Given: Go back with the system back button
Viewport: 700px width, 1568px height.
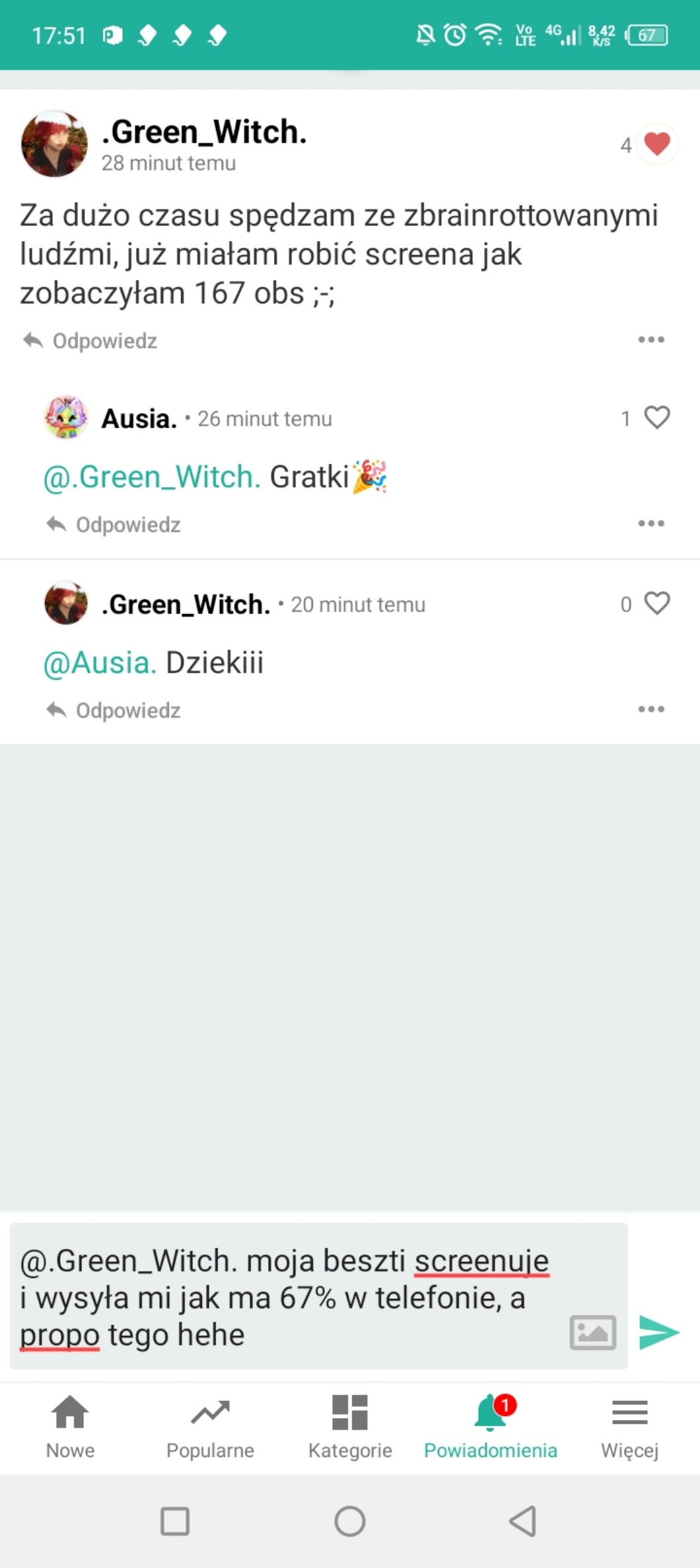Looking at the screenshot, I should [523, 1521].
